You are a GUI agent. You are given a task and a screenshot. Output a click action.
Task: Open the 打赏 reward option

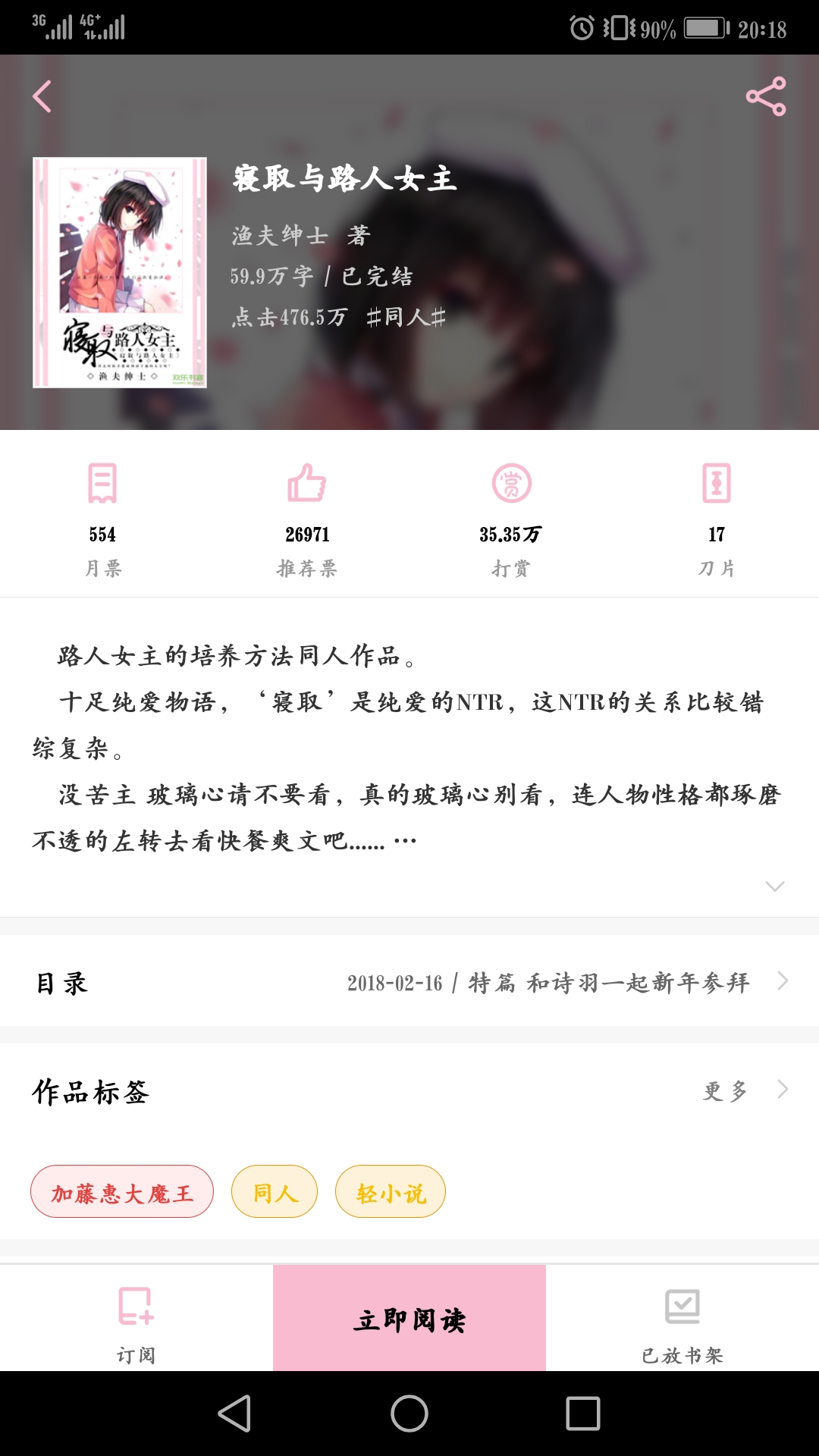click(511, 520)
